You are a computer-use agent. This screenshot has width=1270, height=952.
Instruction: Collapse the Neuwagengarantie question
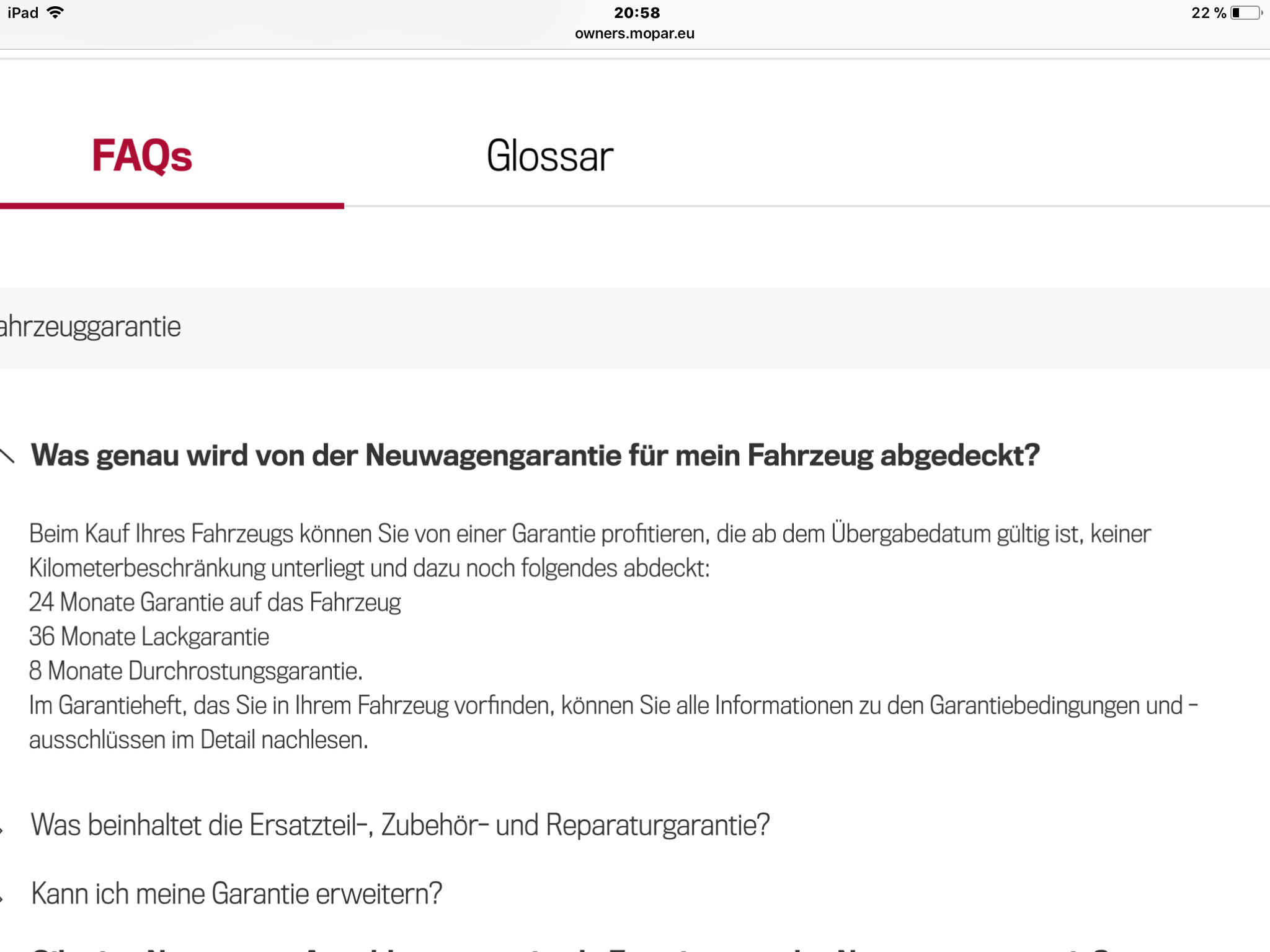[x=535, y=456]
